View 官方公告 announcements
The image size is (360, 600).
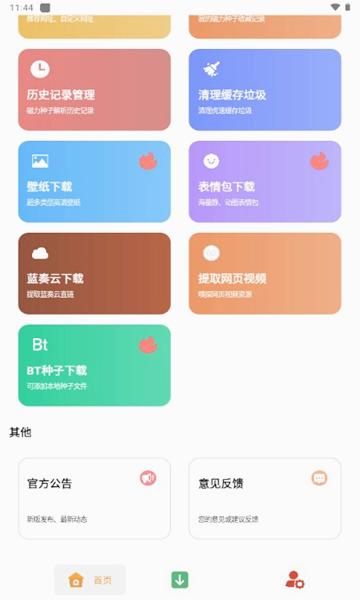point(94,498)
